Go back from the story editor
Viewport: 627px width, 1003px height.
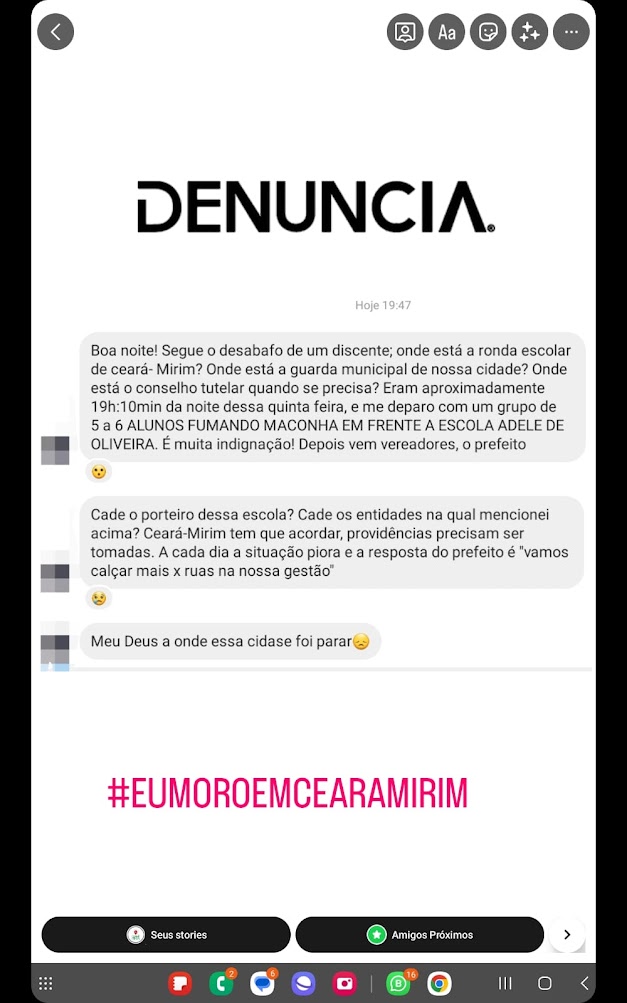tap(55, 32)
